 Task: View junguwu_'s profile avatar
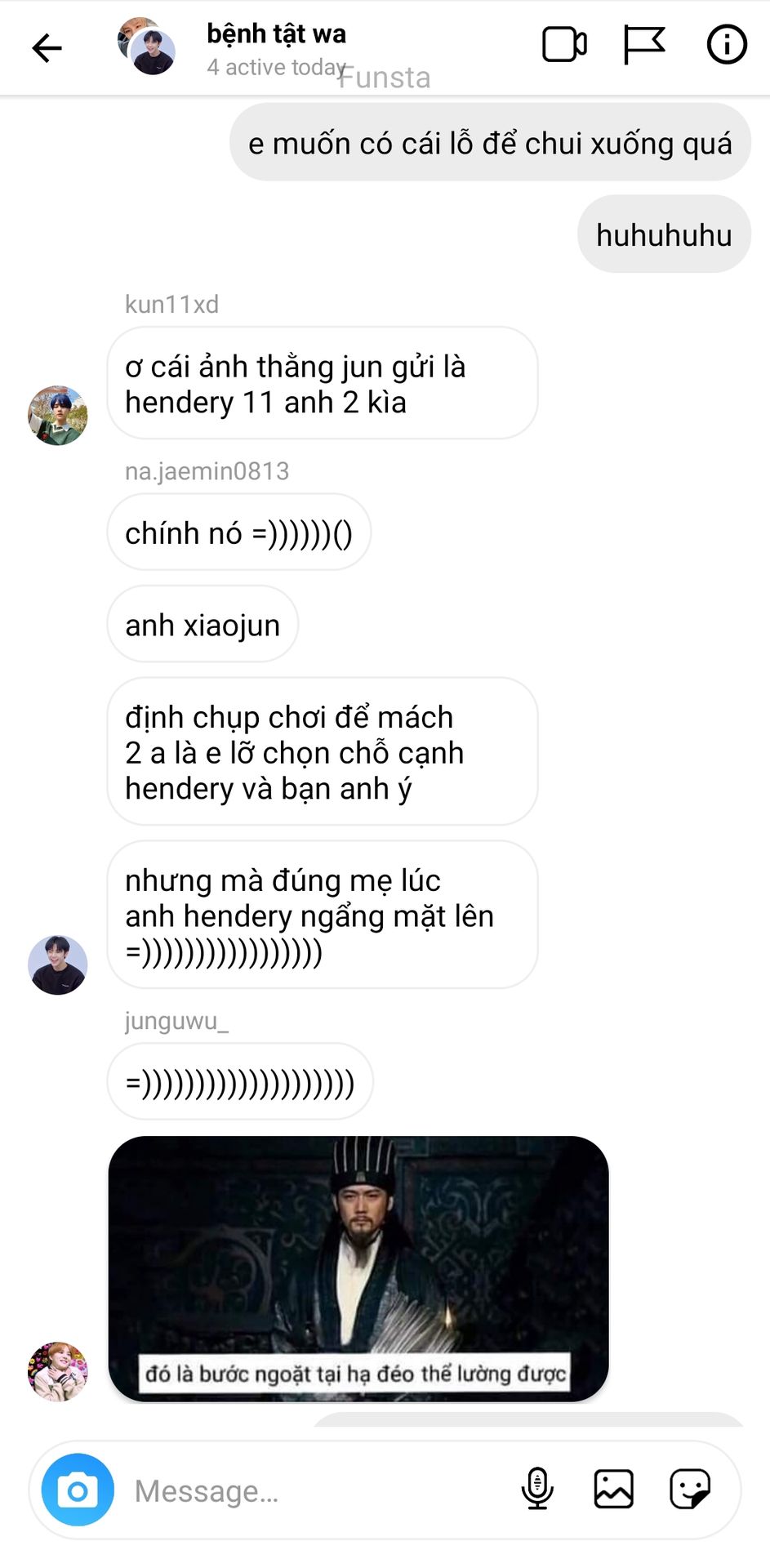[x=57, y=1371]
